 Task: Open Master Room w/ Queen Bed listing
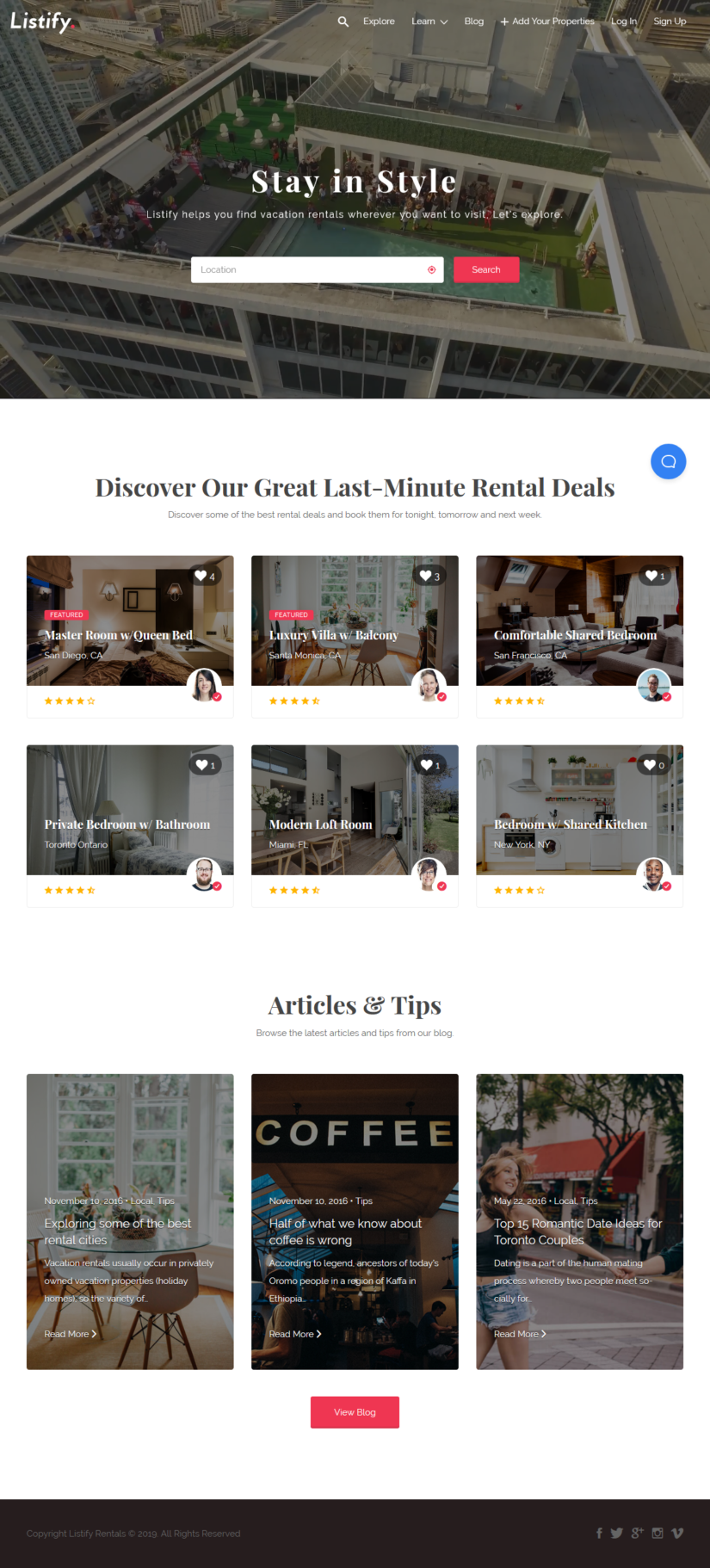[x=119, y=635]
